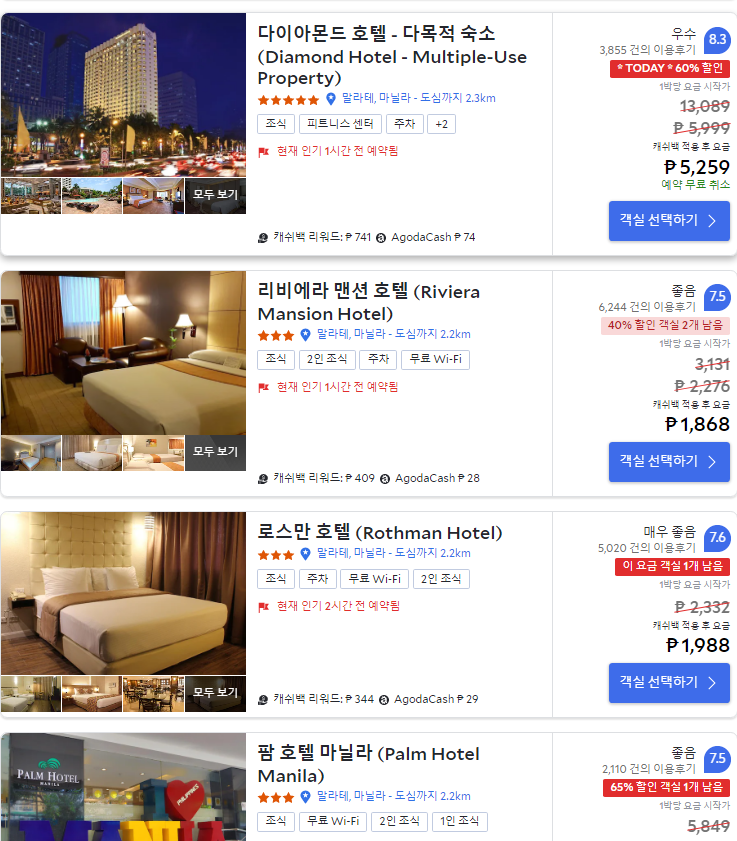737x841 pixels.
Task: Open the Palm Hotel Manila listing
Action: click(368, 765)
